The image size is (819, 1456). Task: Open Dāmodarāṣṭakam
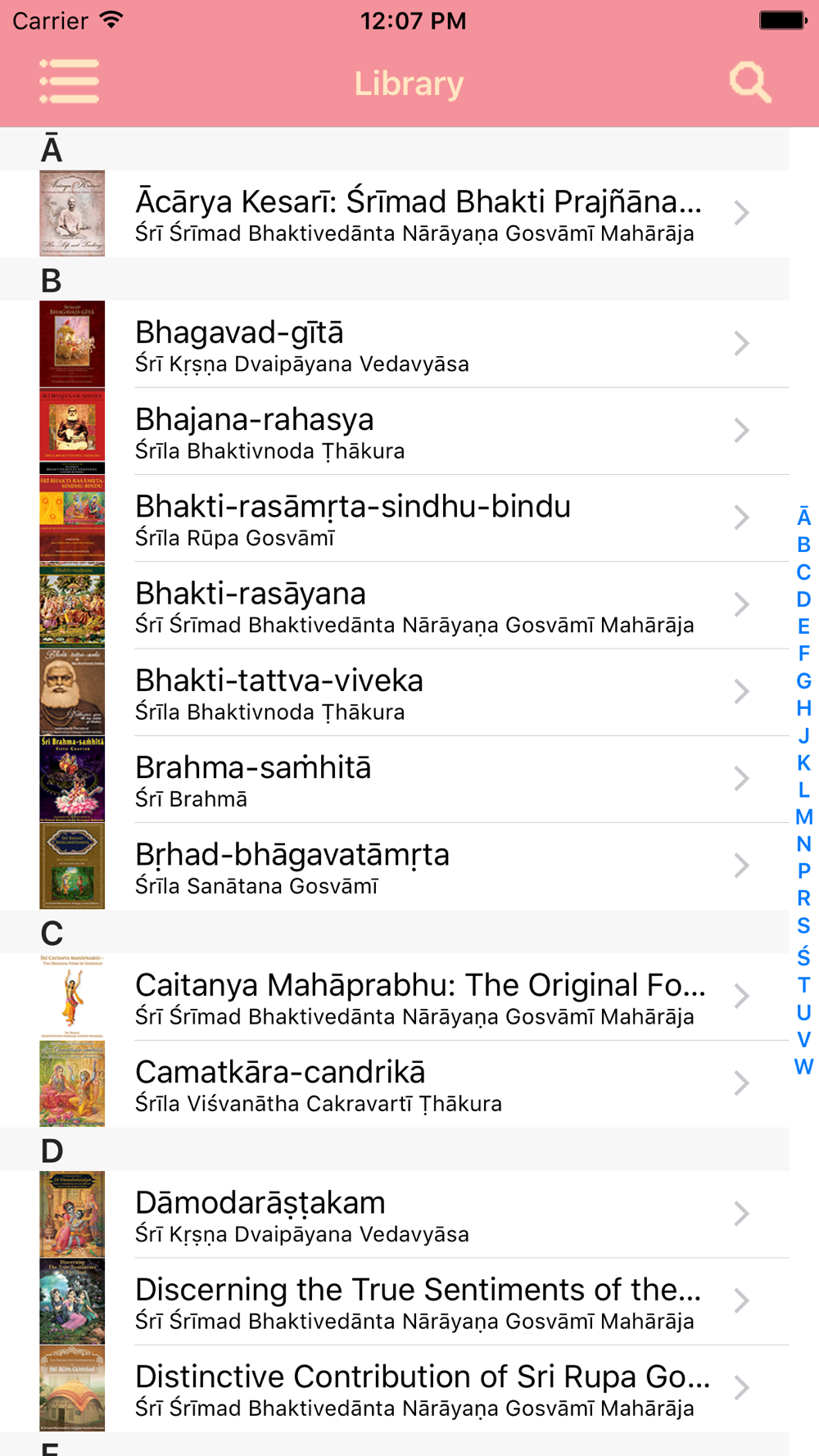(x=418, y=1215)
